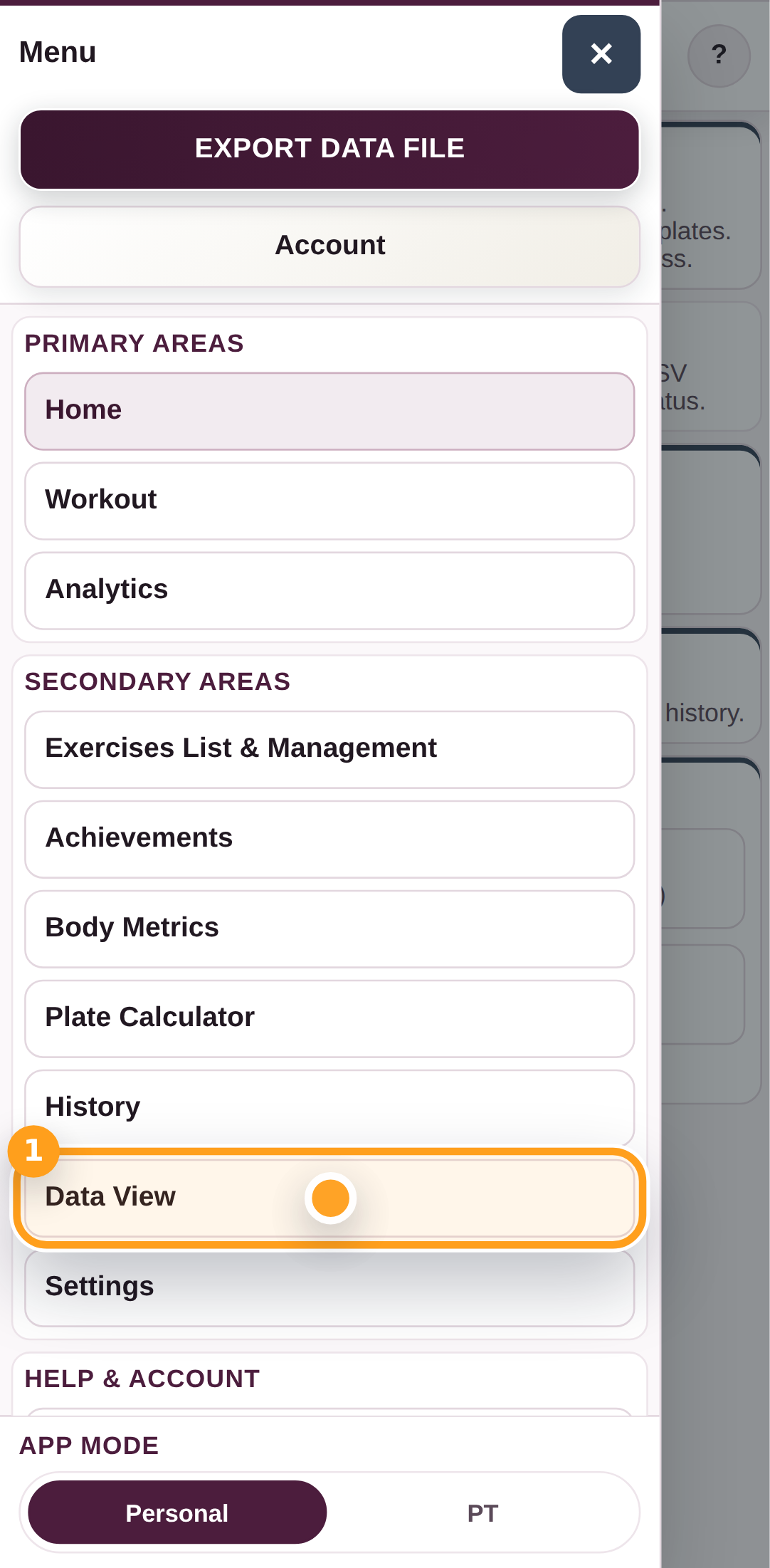Open Exercises List & Management
The width and height of the screenshot is (770, 1568).
pos(329,749)
